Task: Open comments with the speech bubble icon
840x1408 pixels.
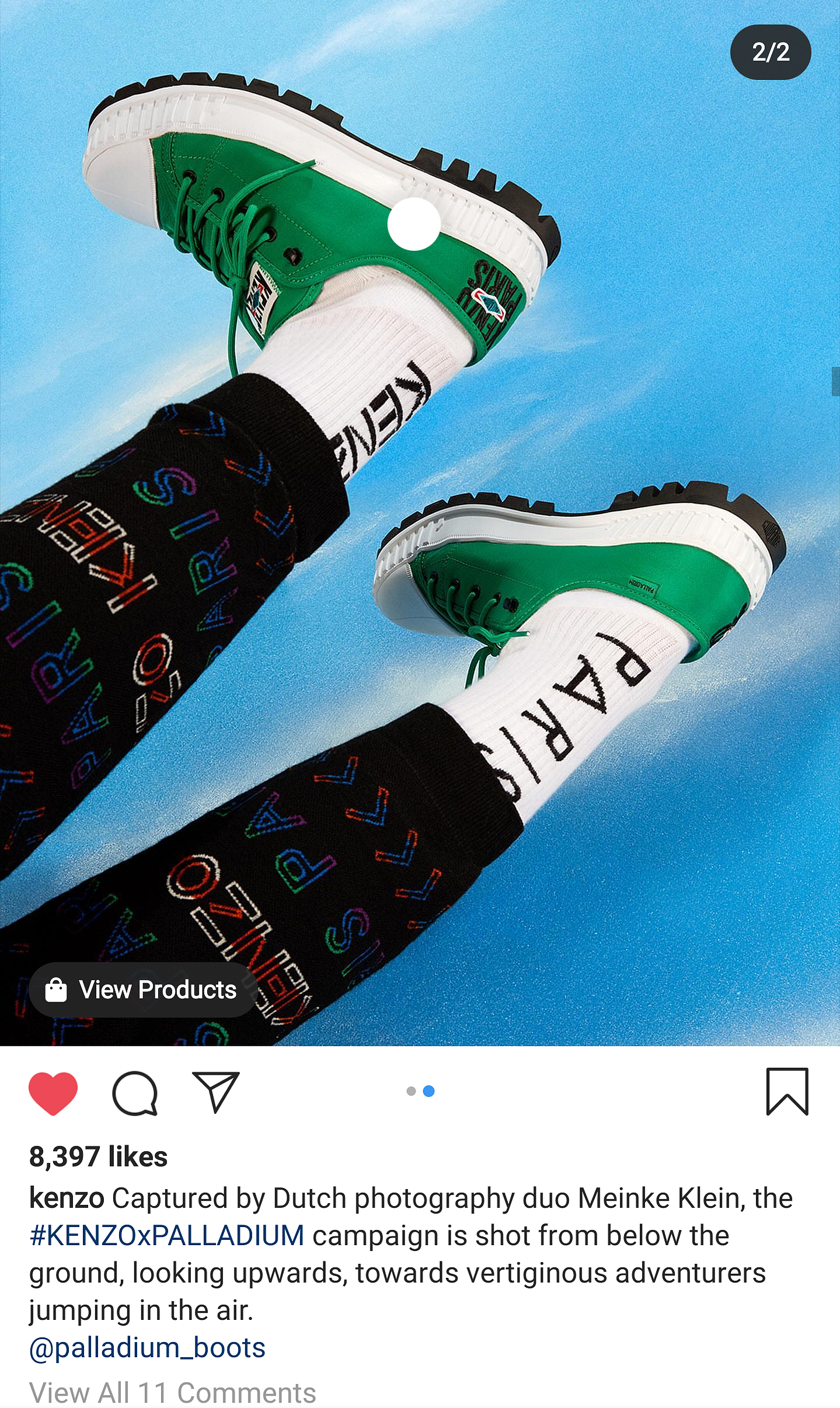Action: (x=135, y=1093)
